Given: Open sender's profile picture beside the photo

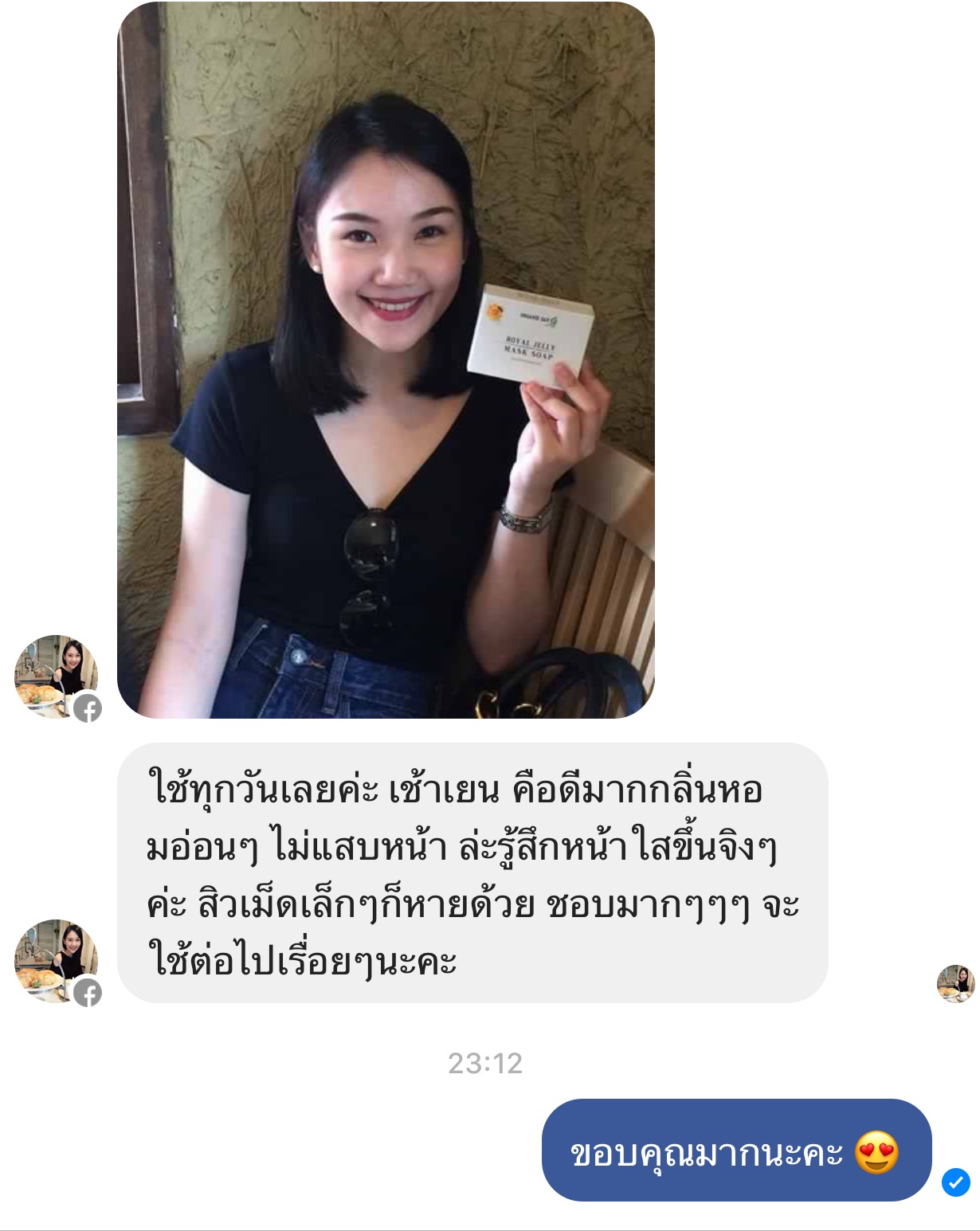Looking at the screenshot, I should 56,676.
